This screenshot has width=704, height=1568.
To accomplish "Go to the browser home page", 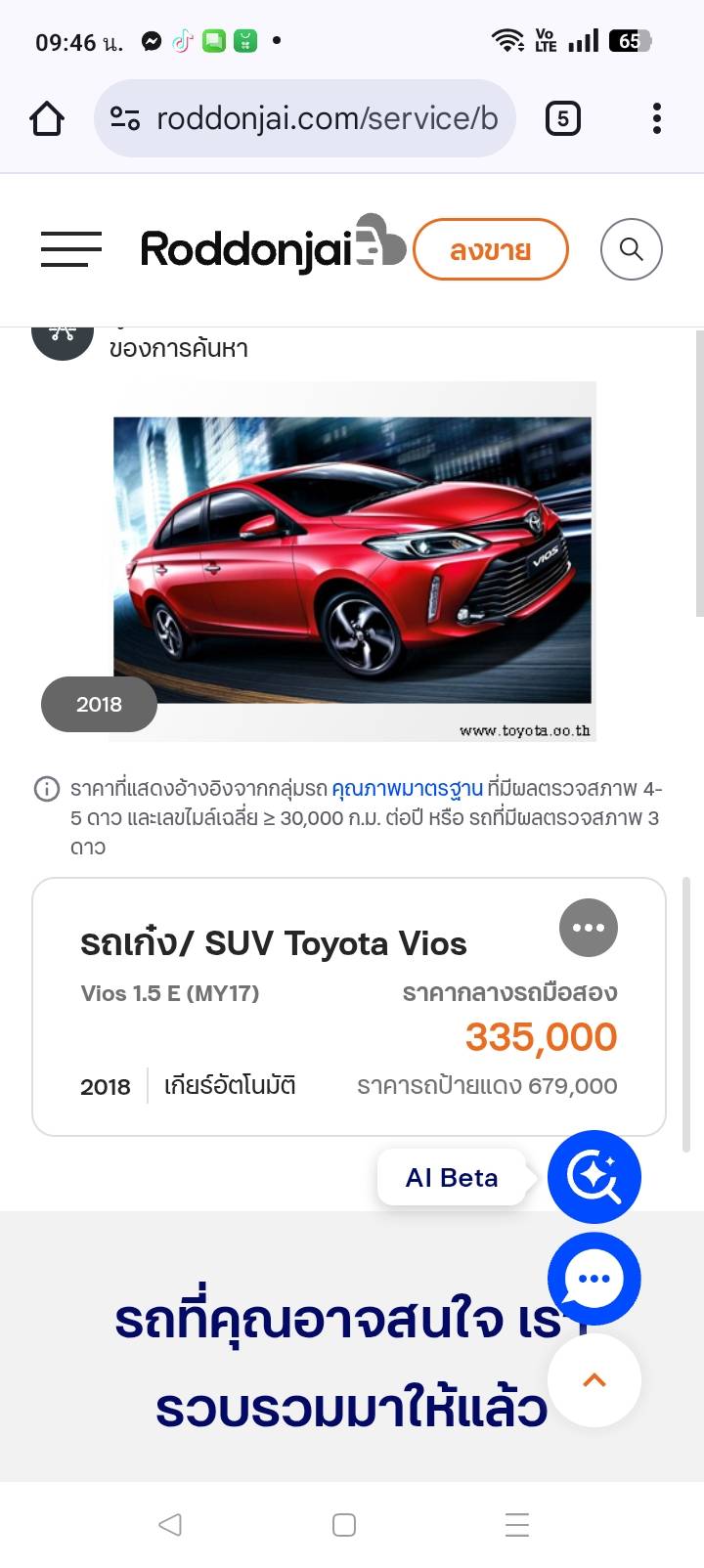I will pyautogui.click(x=47, y=119).
